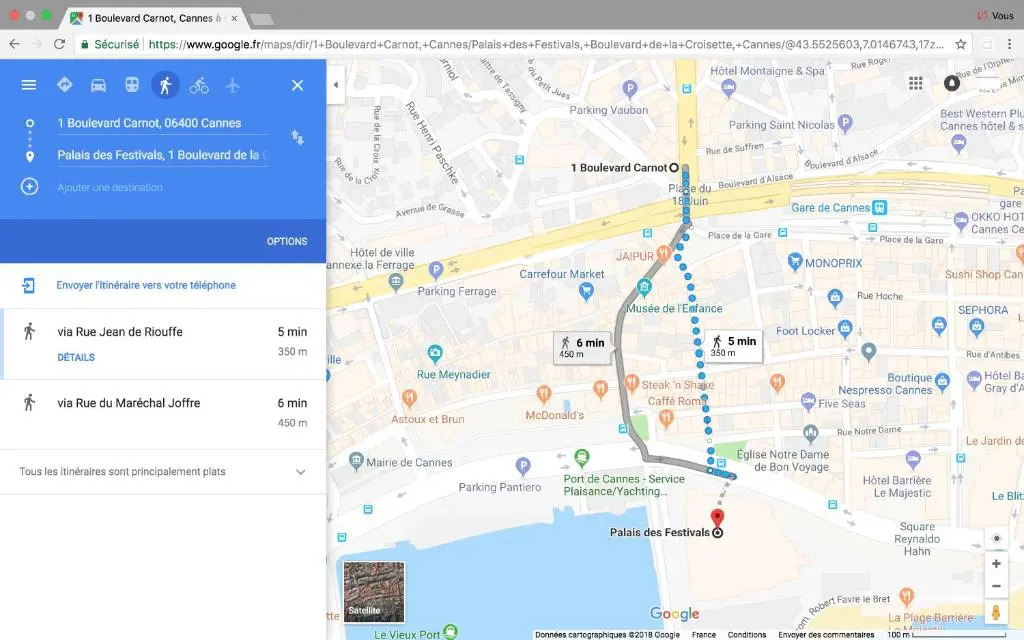Open DÉTAILS for Rue Jean de Riouffe route
This screenshot has height=640, width=1024.
(76, 357)
